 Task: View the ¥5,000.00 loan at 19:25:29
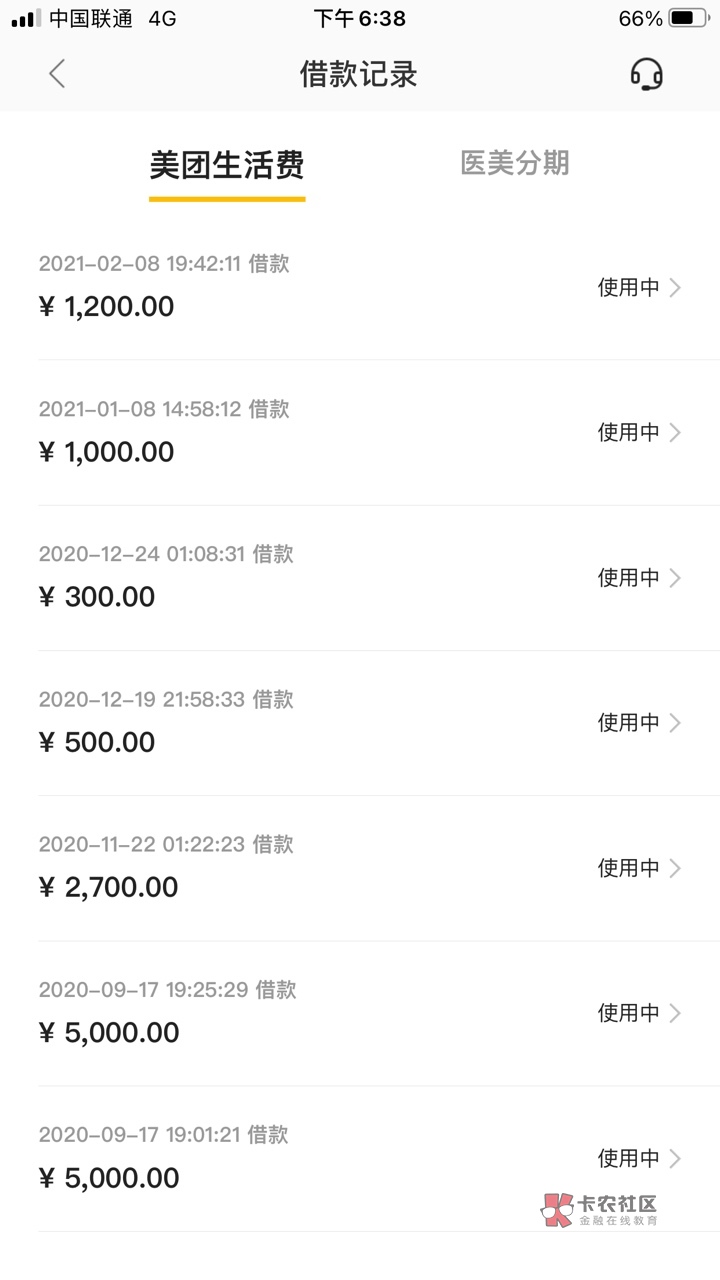(x=360, y=1012)
